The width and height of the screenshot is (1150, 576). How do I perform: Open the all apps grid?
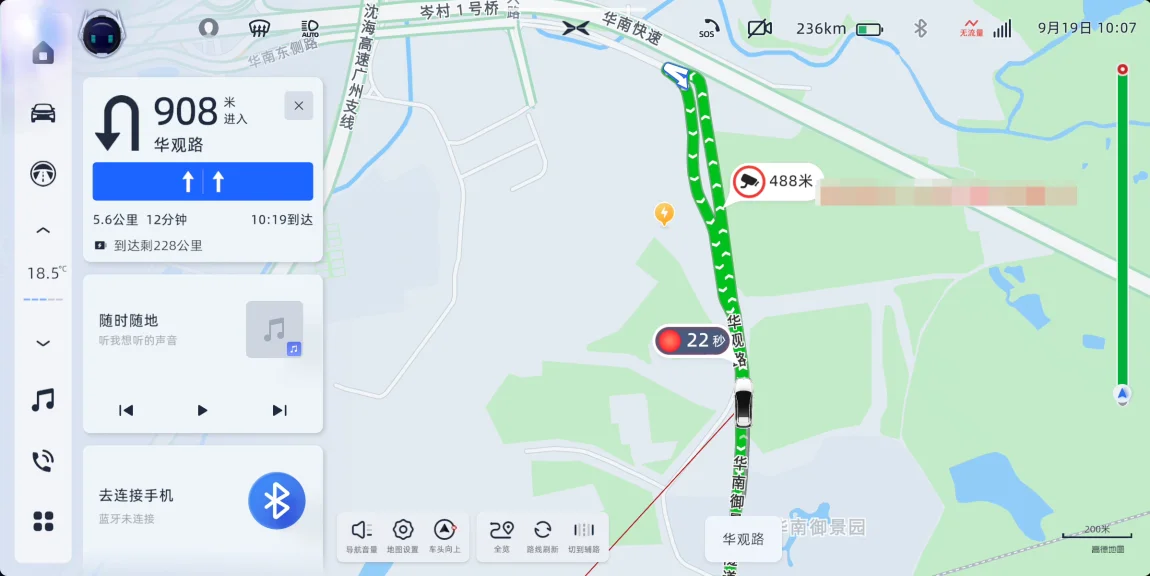pyautogui.click(x=43, y=521)
